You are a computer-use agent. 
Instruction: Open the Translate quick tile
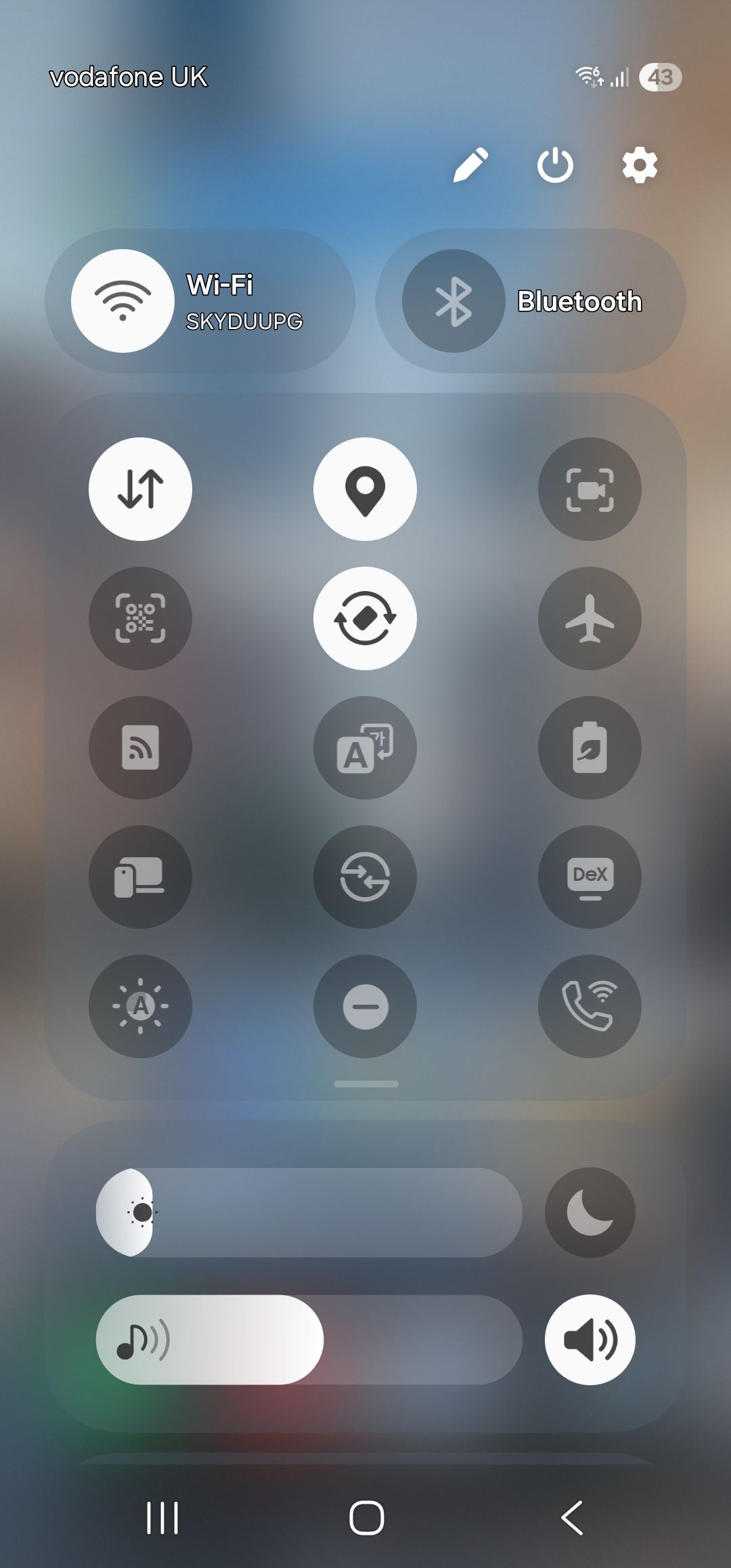(365, 747)
